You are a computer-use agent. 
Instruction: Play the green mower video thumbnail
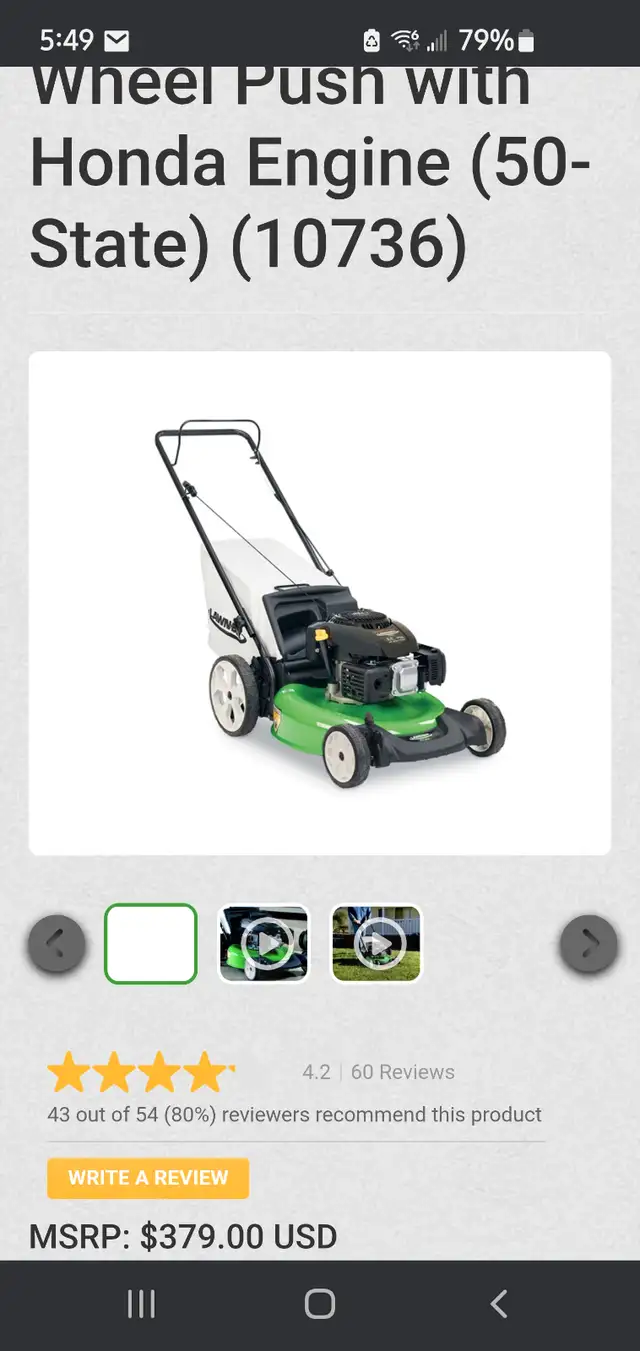click(264, 943)
